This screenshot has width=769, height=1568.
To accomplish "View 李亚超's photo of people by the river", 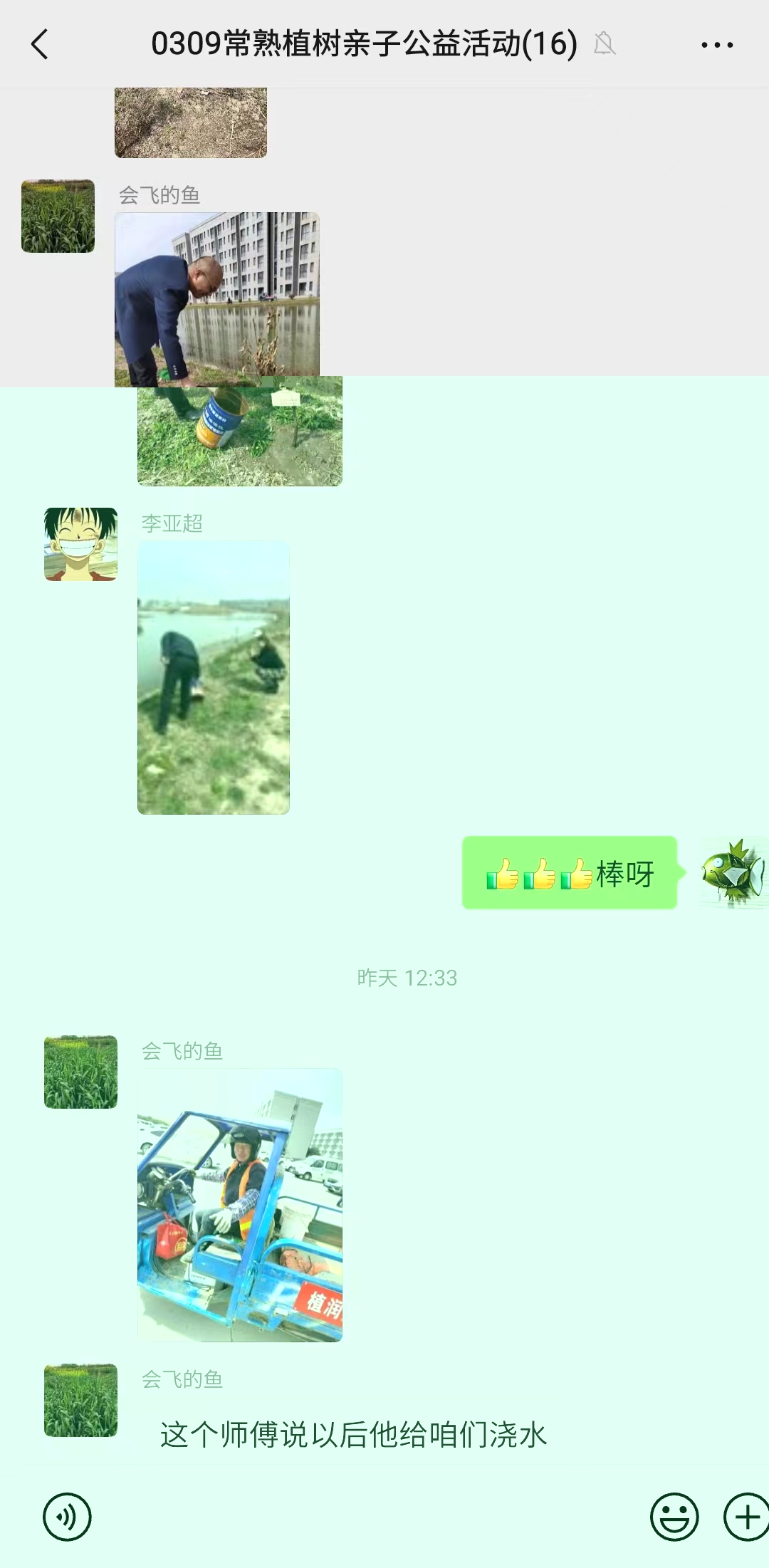I will (214, 677).
